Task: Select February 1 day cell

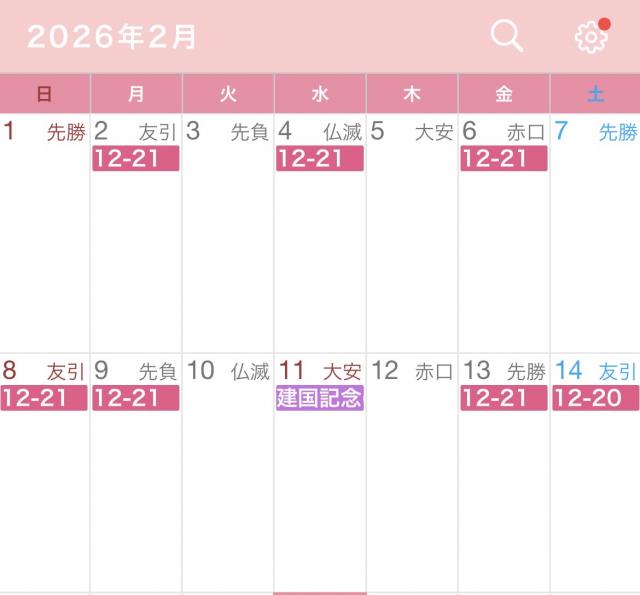Action: (44, 240)
